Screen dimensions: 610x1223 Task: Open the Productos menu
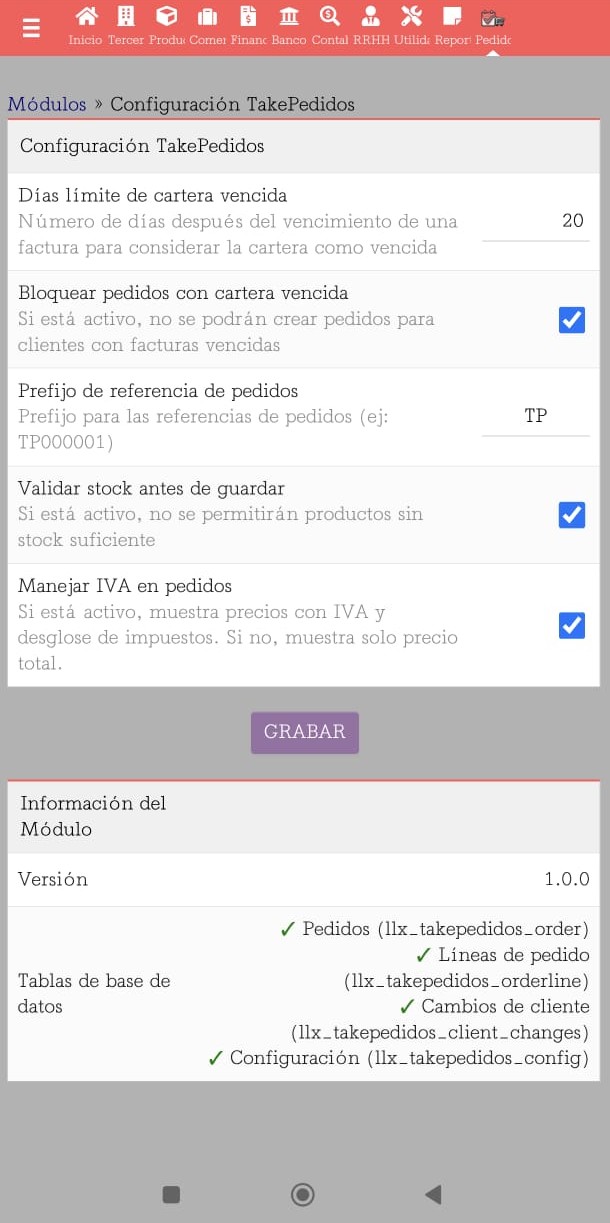click(x=167, y=25)
